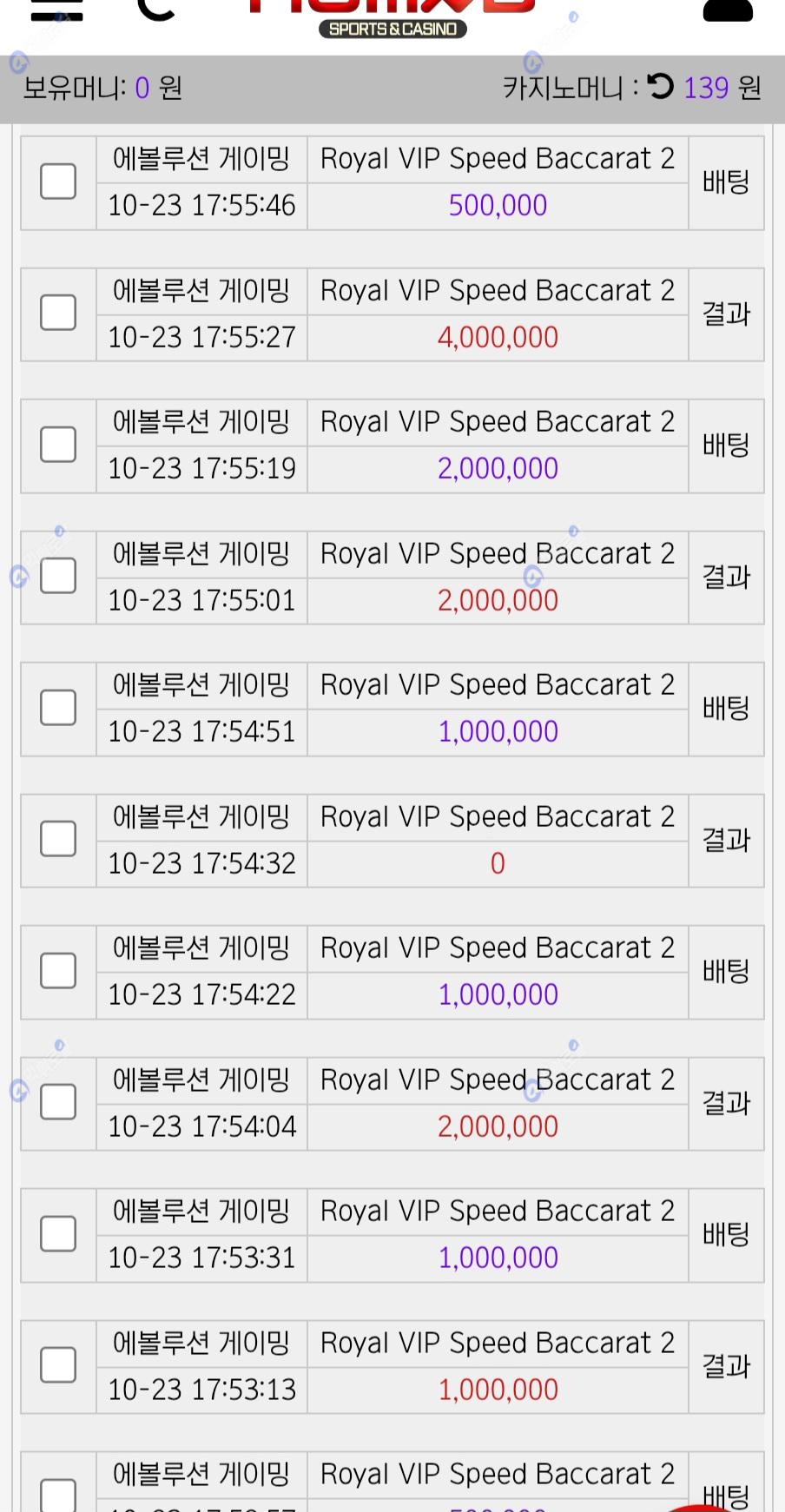
Task: Check the 17:54:51 betting row box
Action: (58, 708)
